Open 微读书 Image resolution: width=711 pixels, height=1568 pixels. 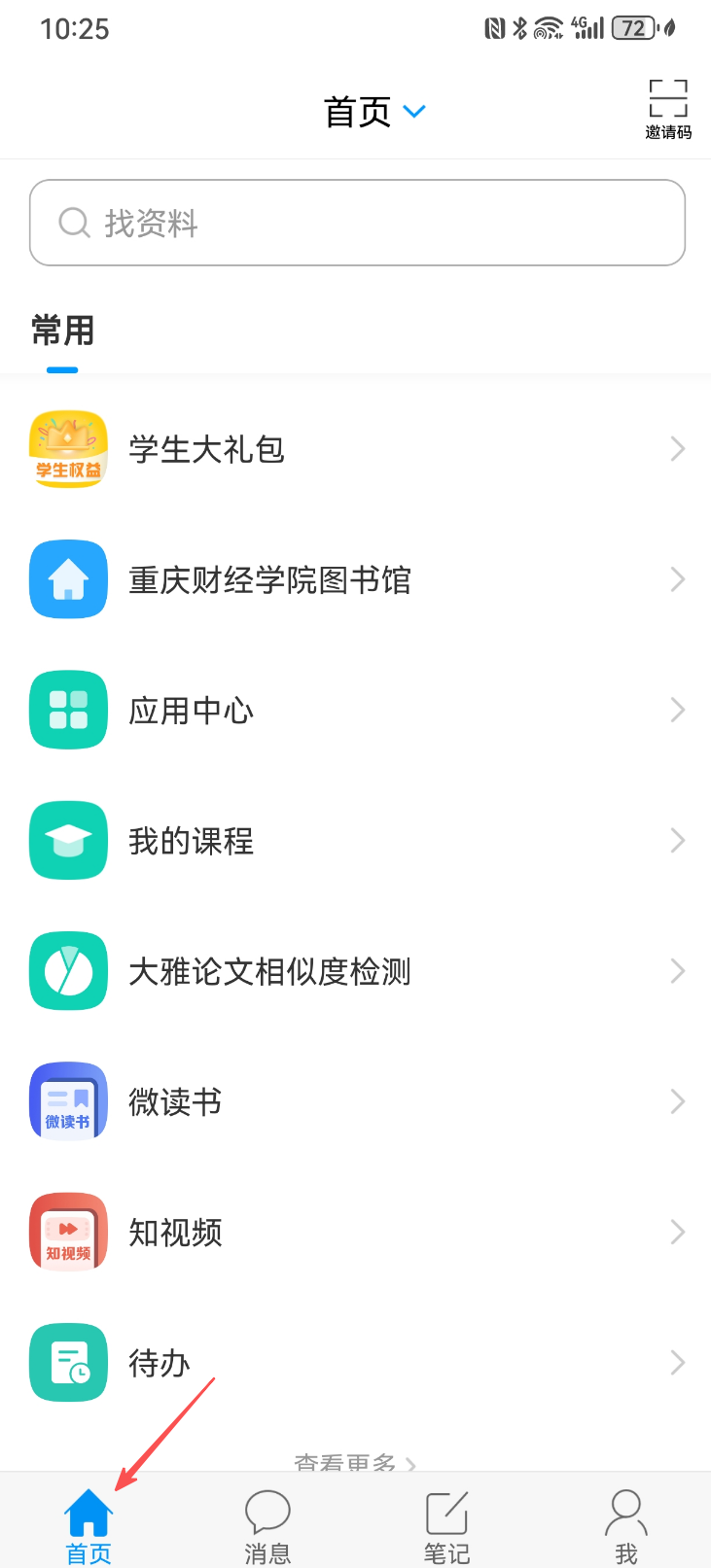pos(357,1101)
